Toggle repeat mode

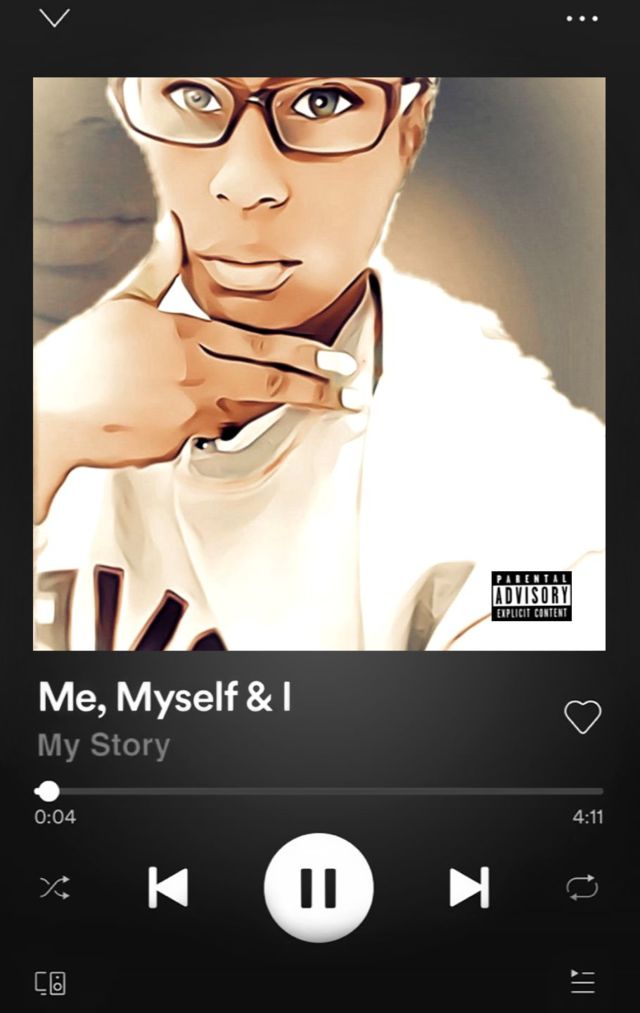click(x=582, y=887)
